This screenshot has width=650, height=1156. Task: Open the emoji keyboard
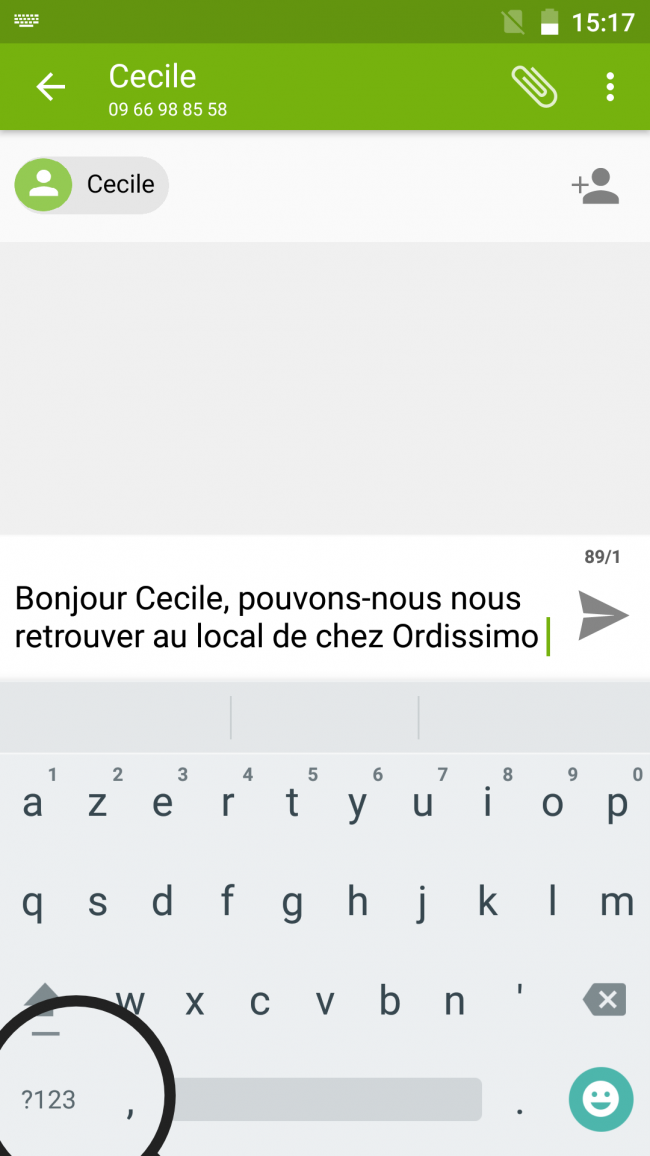point(601,1100)
